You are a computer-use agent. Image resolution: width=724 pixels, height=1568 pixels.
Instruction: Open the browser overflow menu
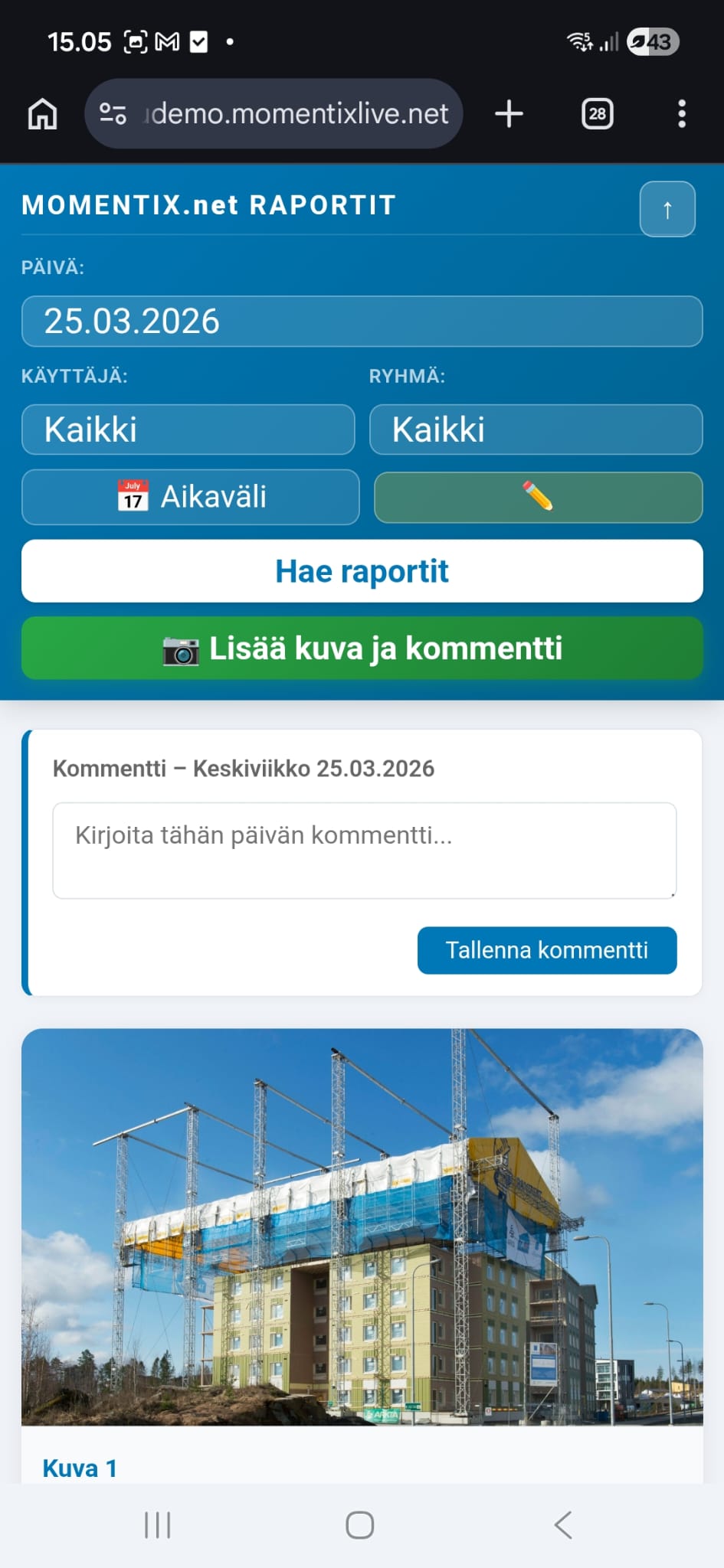click(x=682, y=113)
